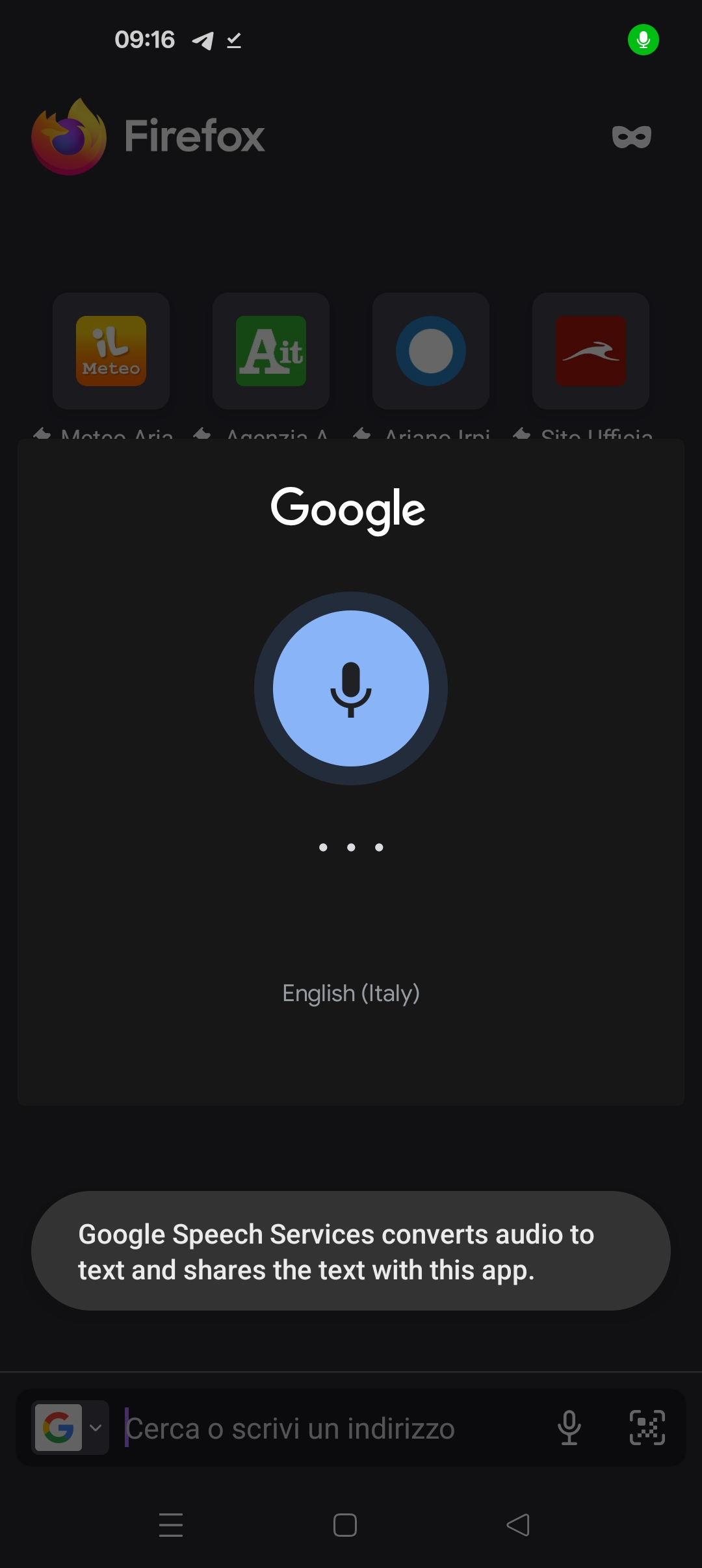This screenshot has width=702, height=1568.
Task: Open the Sito Ufficiale red shortcut tile
Action: tap(591, 351)
